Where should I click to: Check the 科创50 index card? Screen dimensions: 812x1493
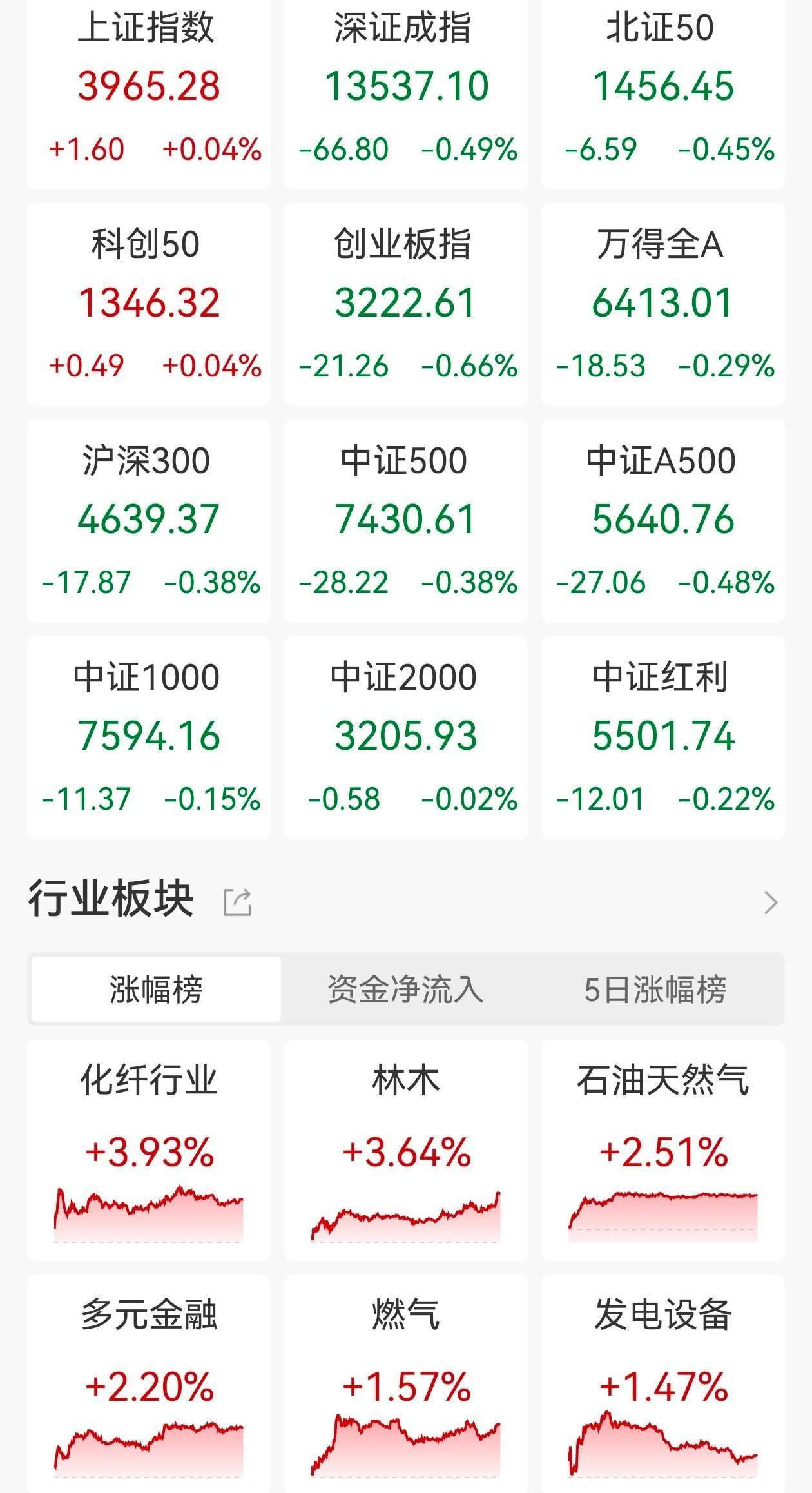pyautogui.click(x=149, y=304)
